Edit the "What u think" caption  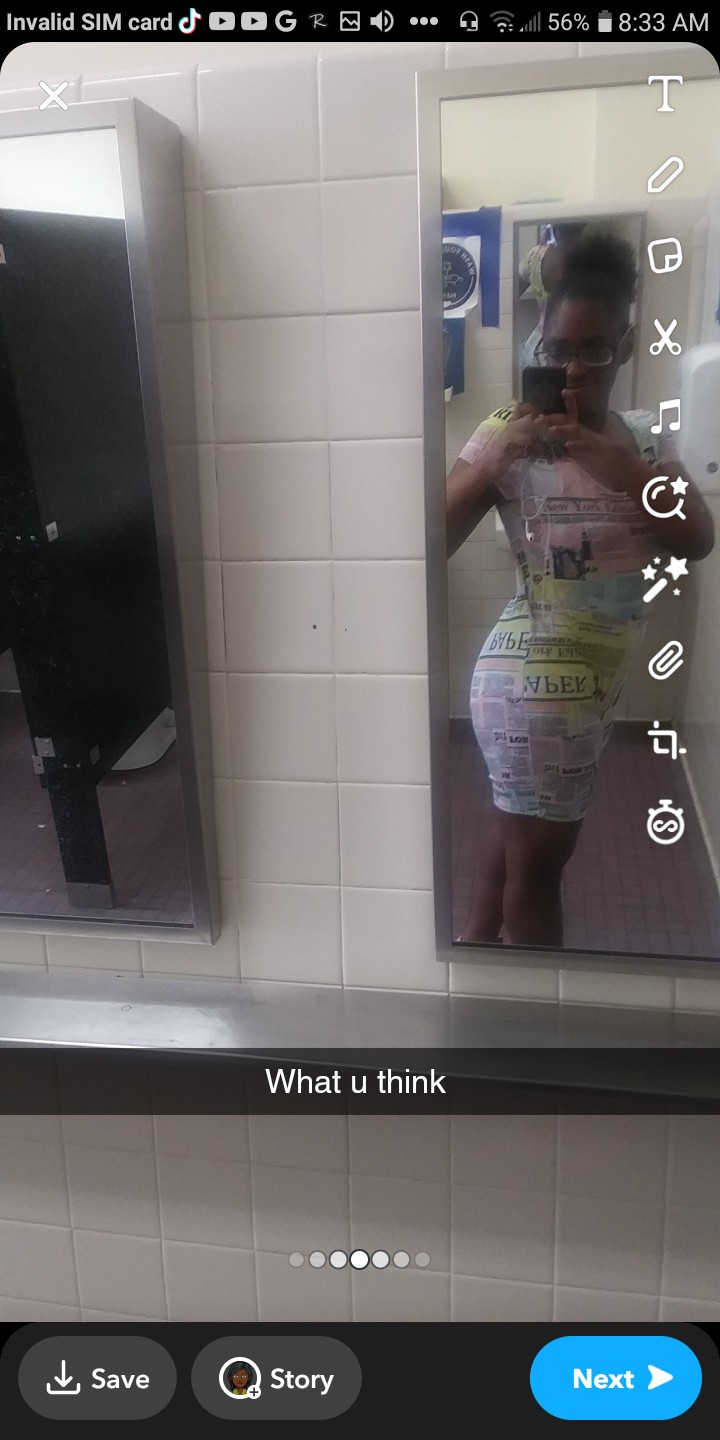(x=355, y=1082)
